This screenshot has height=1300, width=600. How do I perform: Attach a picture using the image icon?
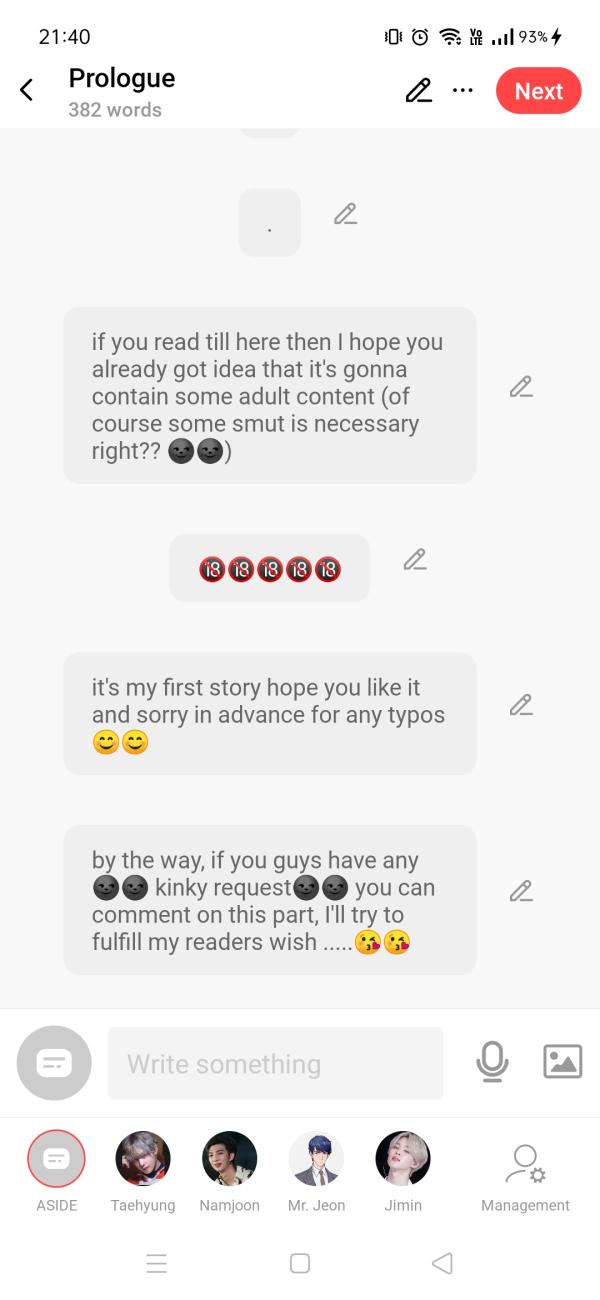point(562,1061)
